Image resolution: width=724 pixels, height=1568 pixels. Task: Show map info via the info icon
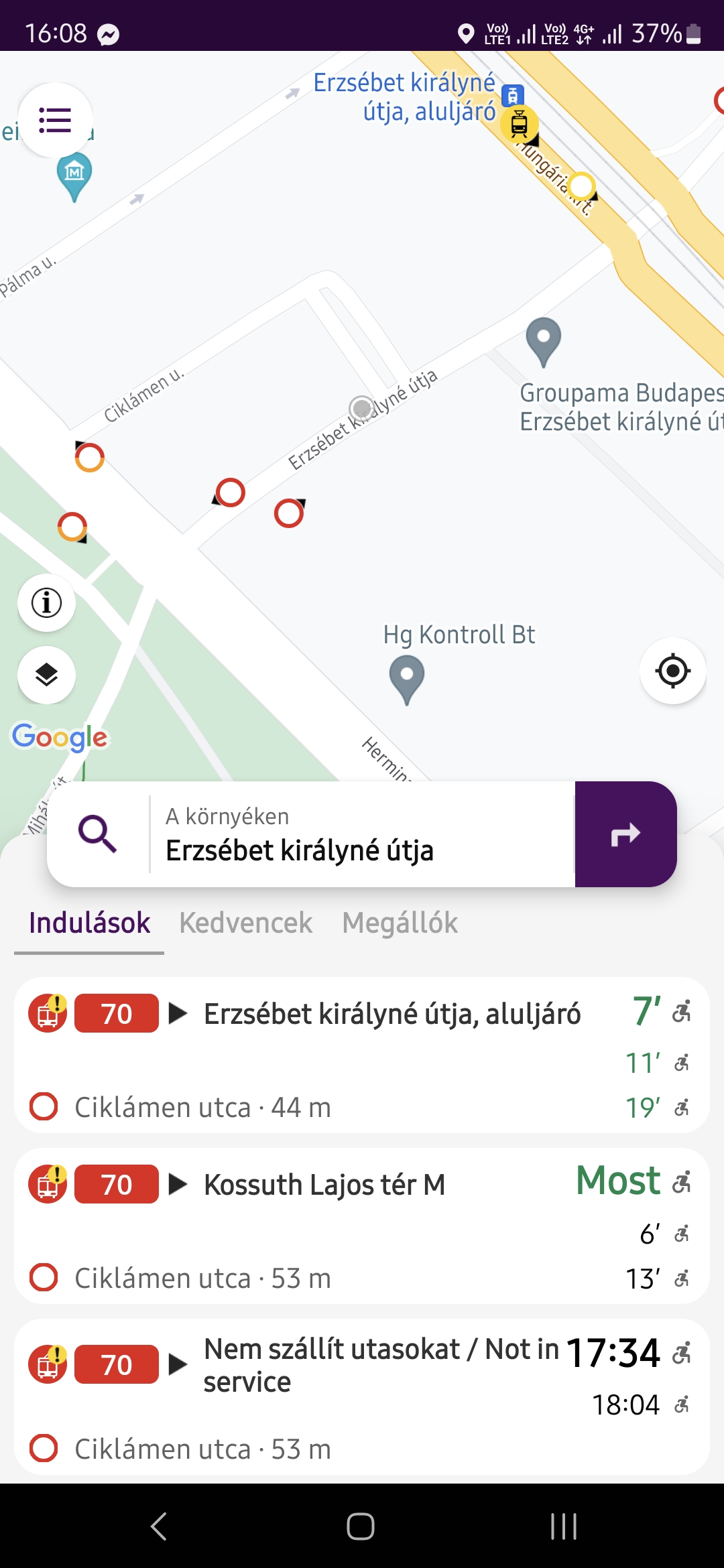pos(46,602)
